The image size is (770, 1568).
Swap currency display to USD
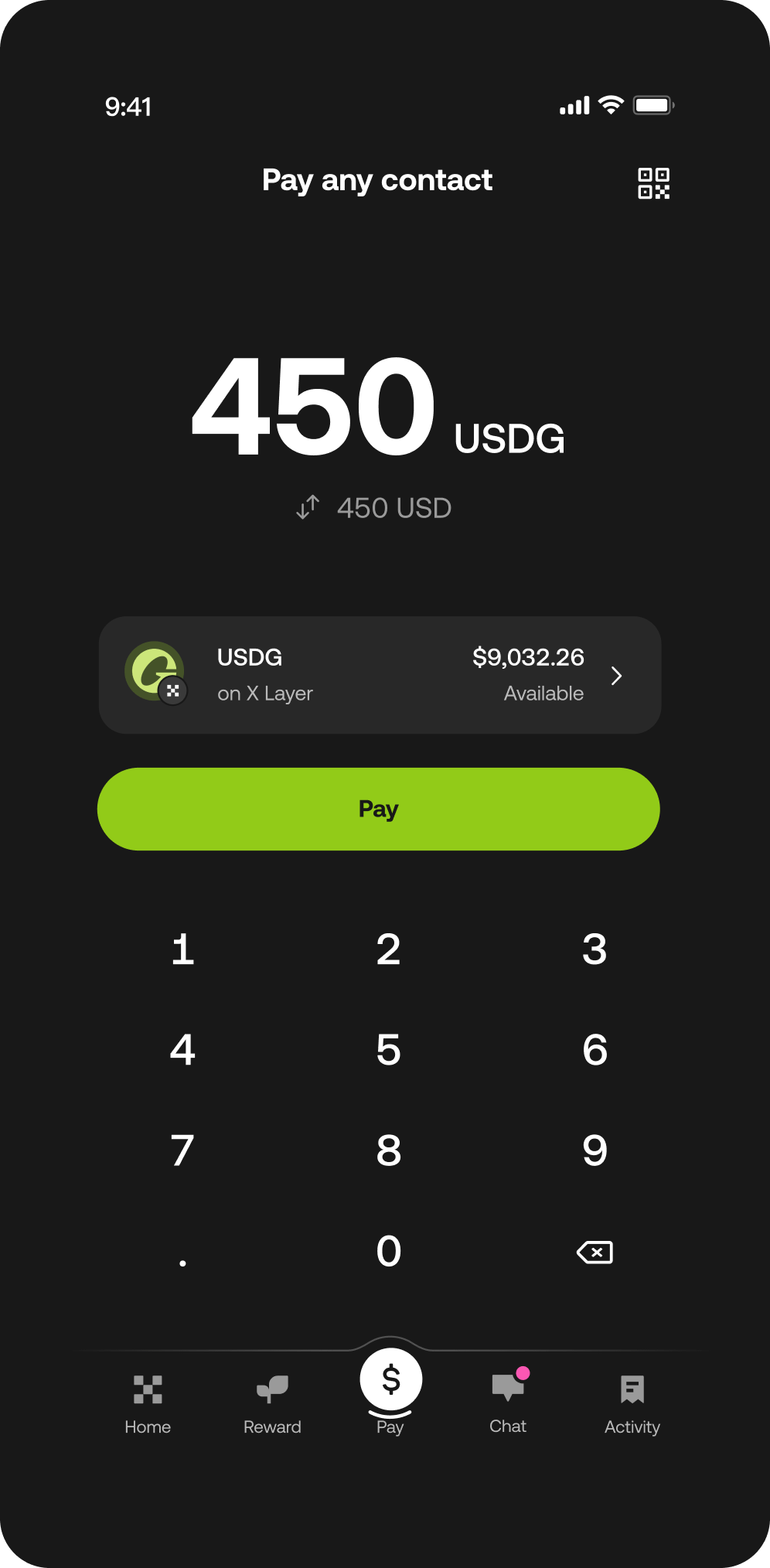(308, 507)
